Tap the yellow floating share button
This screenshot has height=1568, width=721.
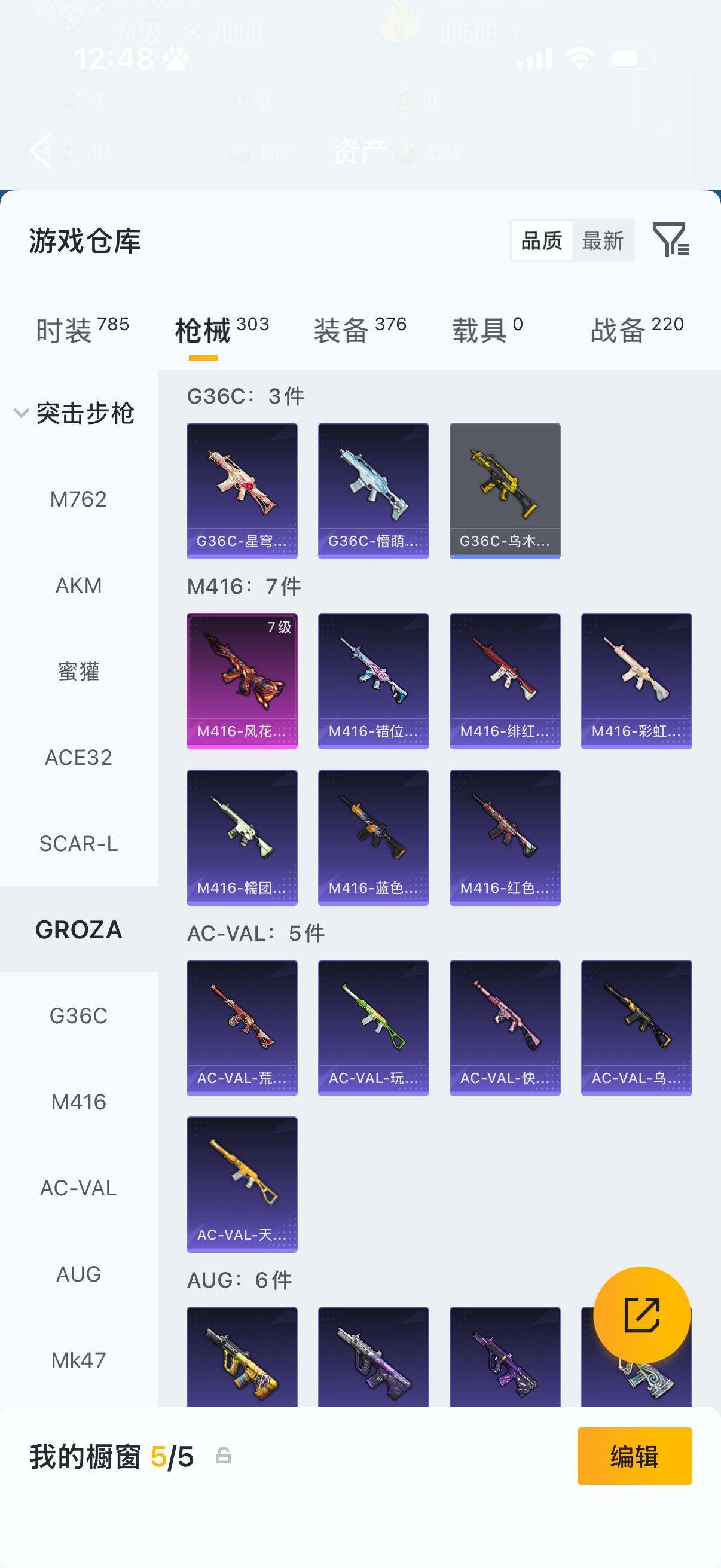pyautogui.click(x=642, y=1315)
